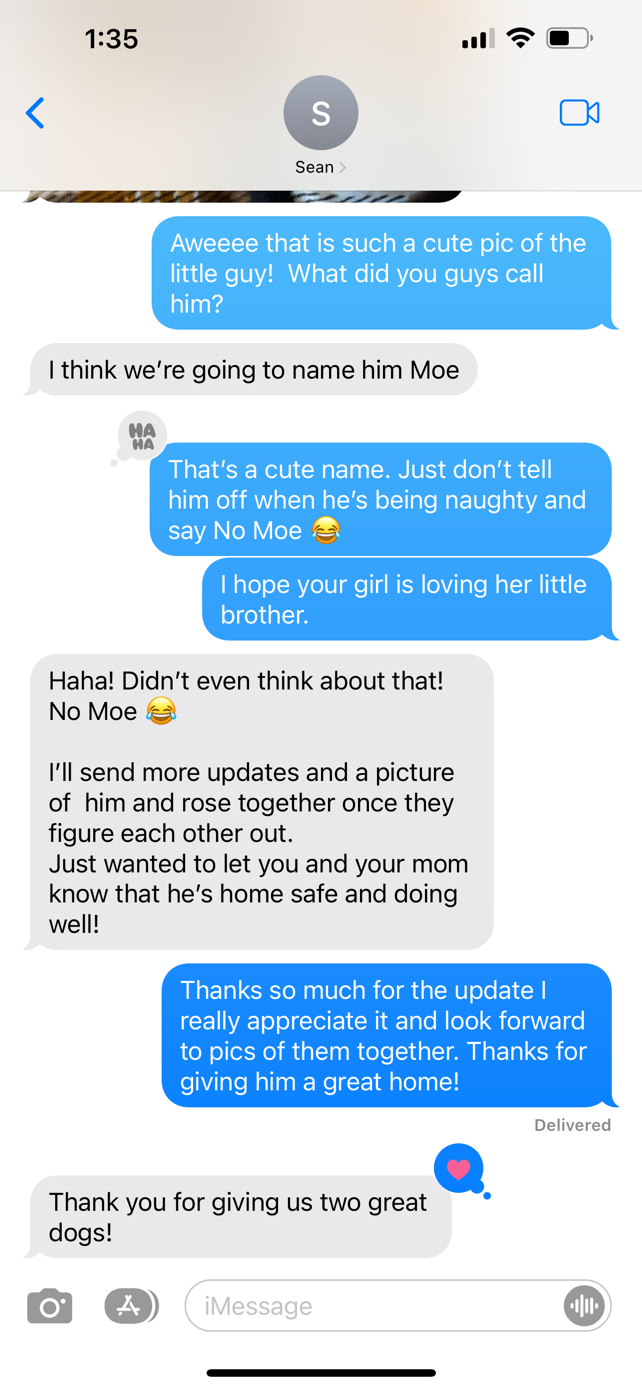Open the partially visible photo at top
642x1389 pixels.
(240, 196)
